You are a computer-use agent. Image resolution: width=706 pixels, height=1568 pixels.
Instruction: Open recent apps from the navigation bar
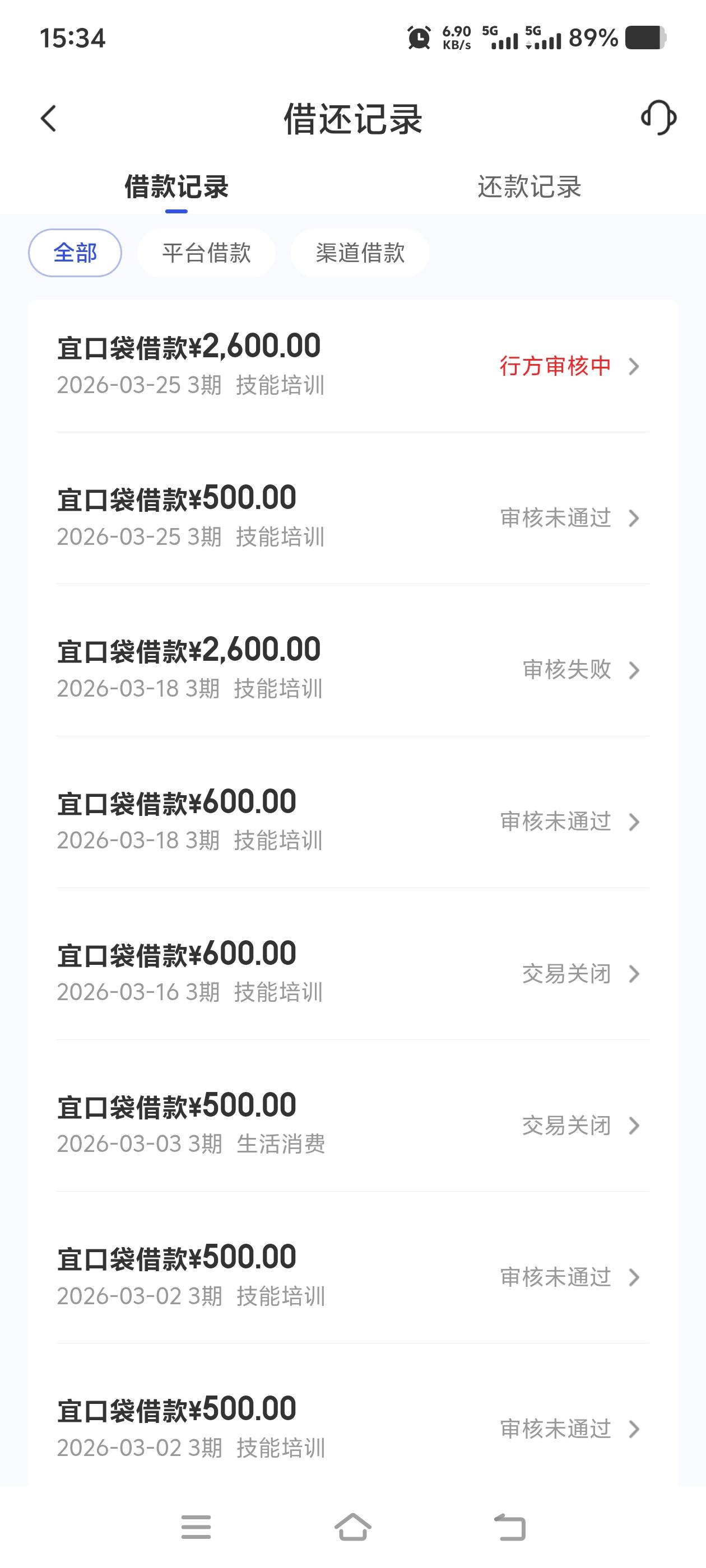(x=196, y=1527)
